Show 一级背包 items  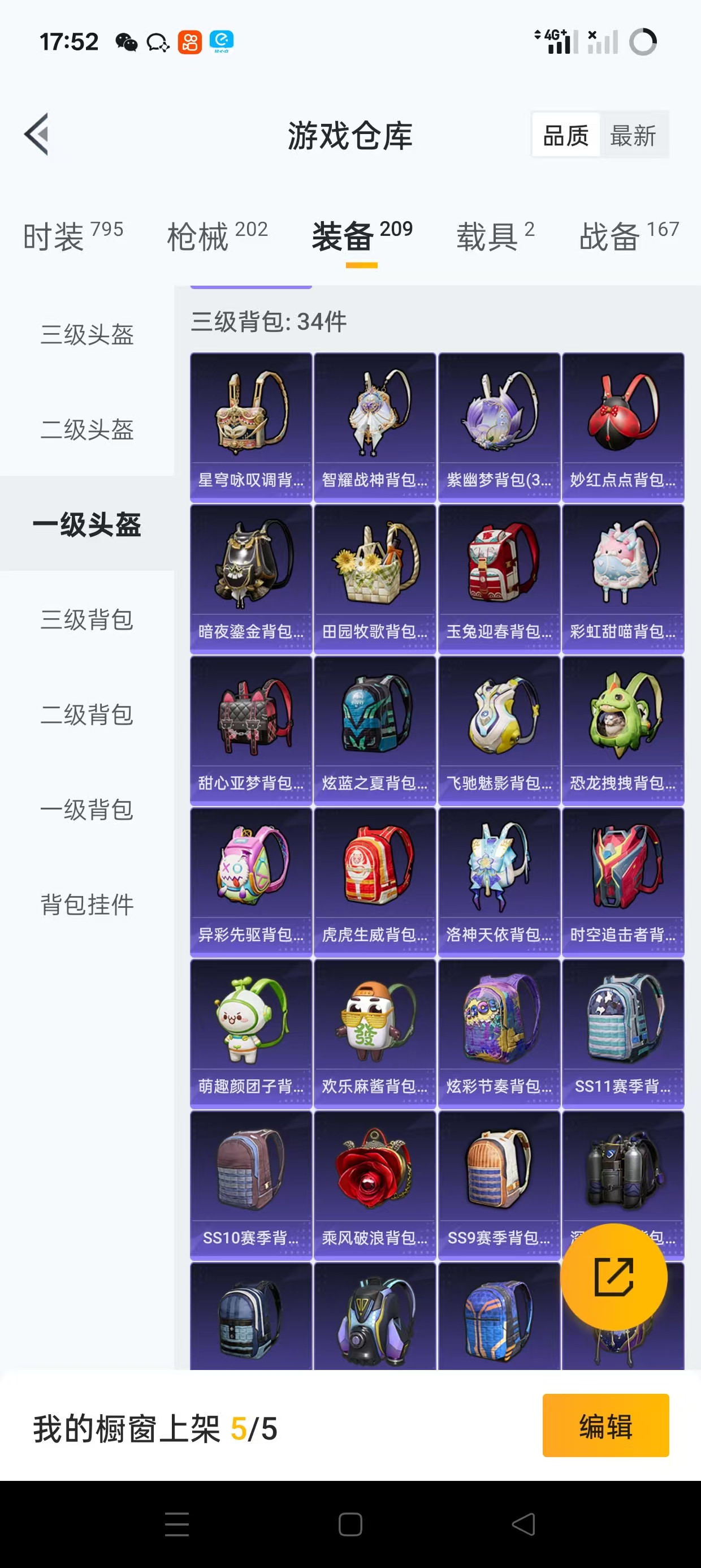click(87, 809)
